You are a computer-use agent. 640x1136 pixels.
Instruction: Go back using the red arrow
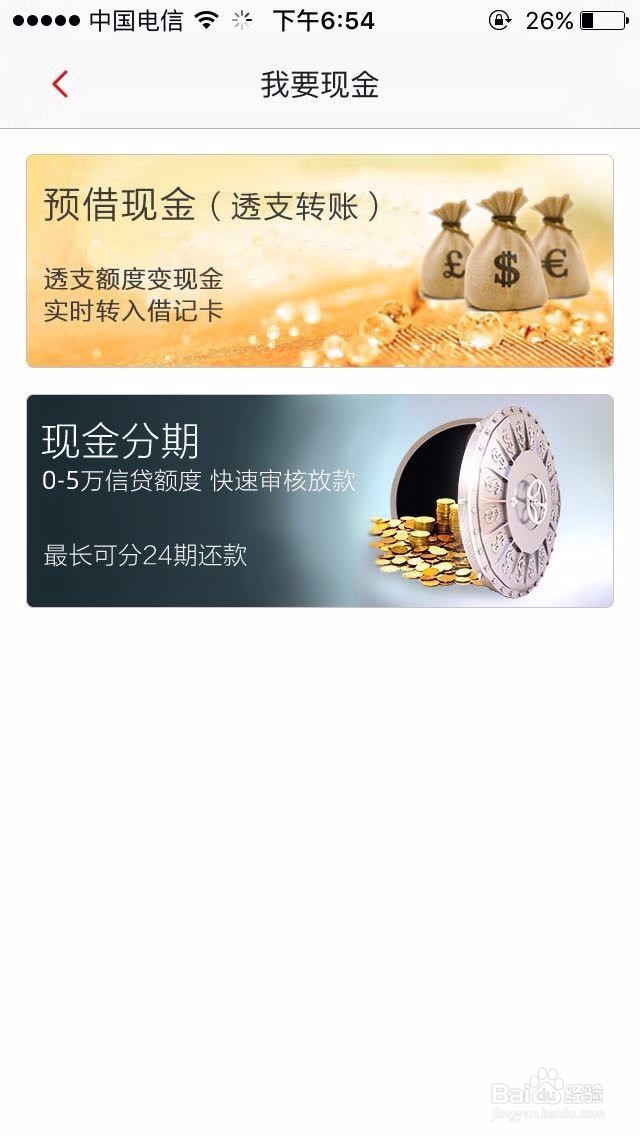60,85
